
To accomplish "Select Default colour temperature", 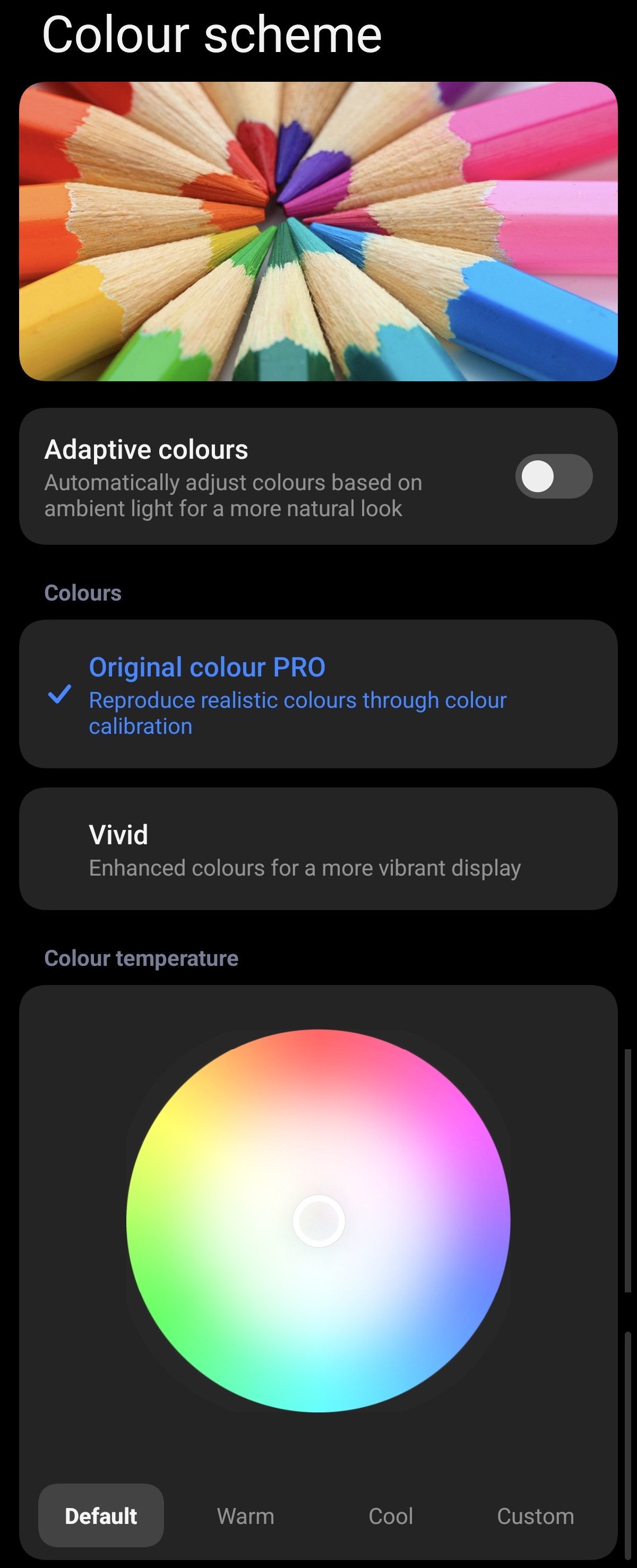I will point(101,1515).
